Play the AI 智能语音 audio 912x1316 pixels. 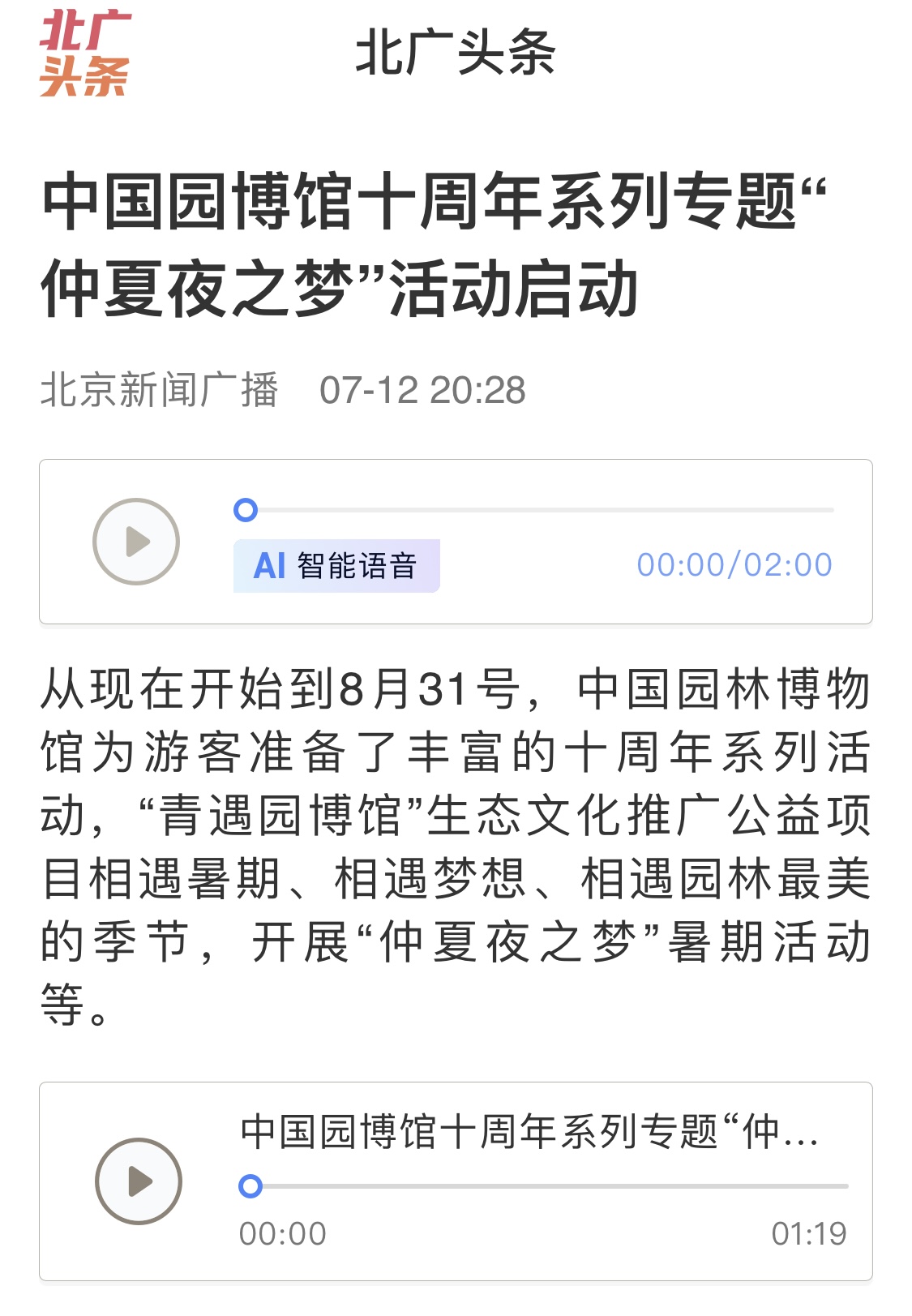(136, 542)
